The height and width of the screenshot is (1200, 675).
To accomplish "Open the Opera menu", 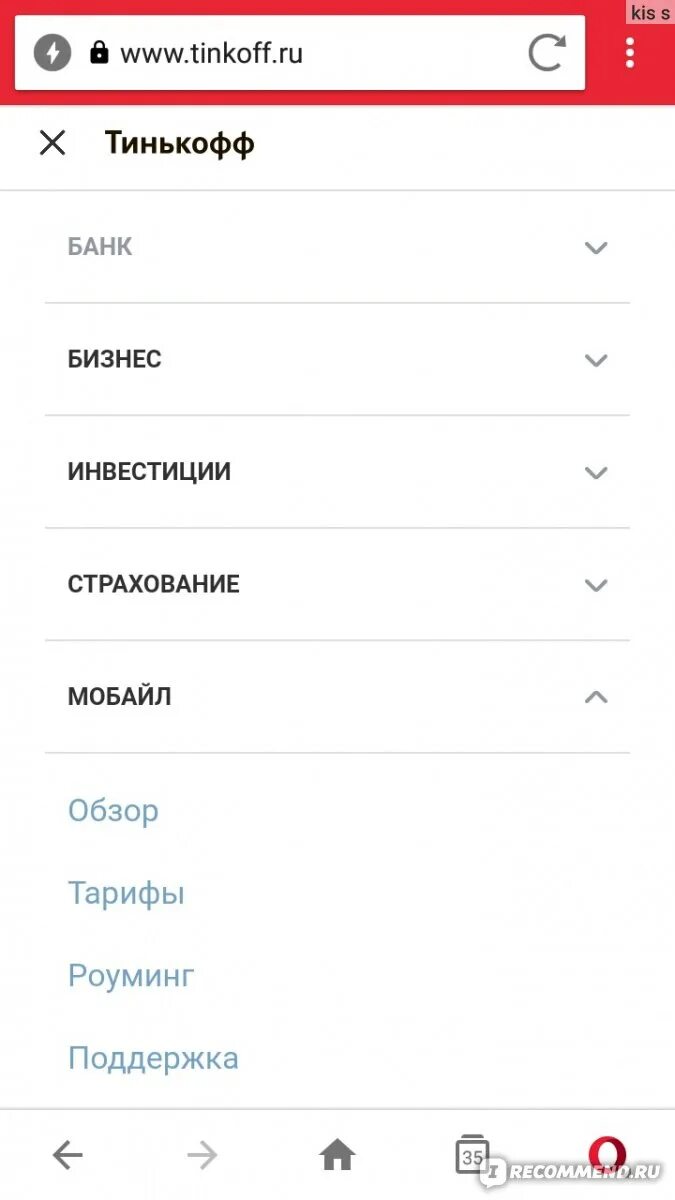I will click(x=607, y=1155).
